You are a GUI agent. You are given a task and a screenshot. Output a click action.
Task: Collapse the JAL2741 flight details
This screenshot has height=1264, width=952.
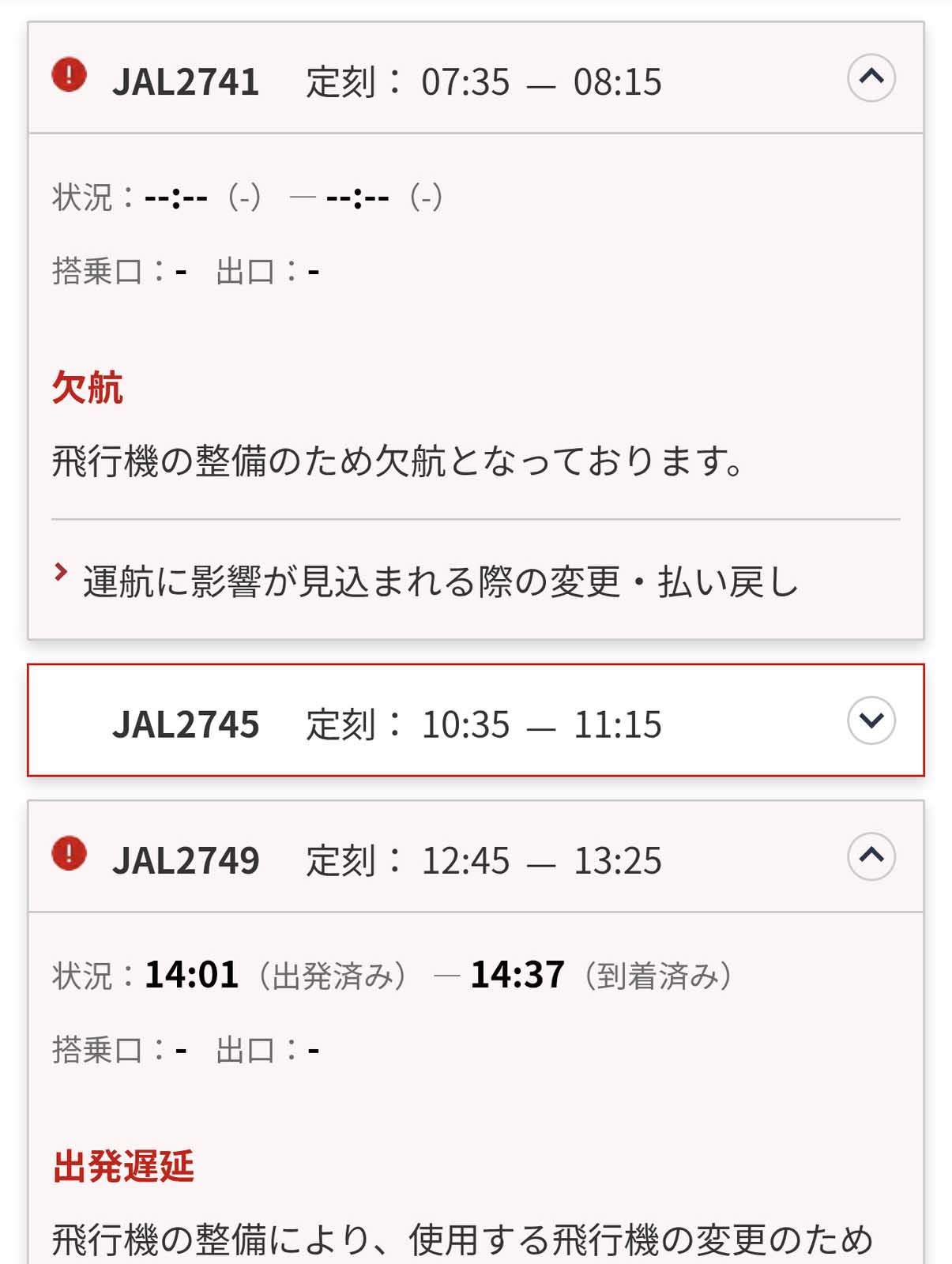tap(871, 77)
